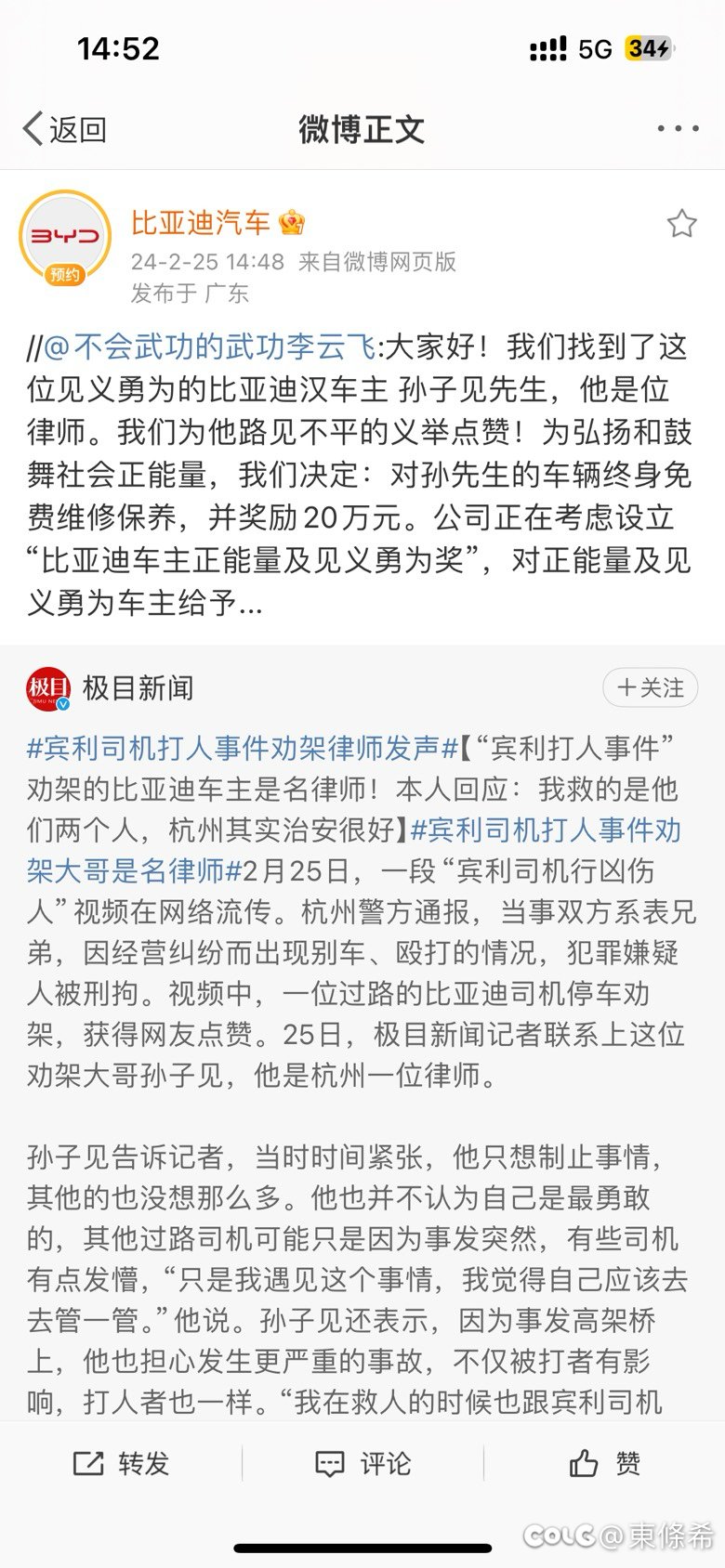This screenshot has height=1568, width=725.
Task: Open the three-dot overflow menu
Action: point(678,129)
